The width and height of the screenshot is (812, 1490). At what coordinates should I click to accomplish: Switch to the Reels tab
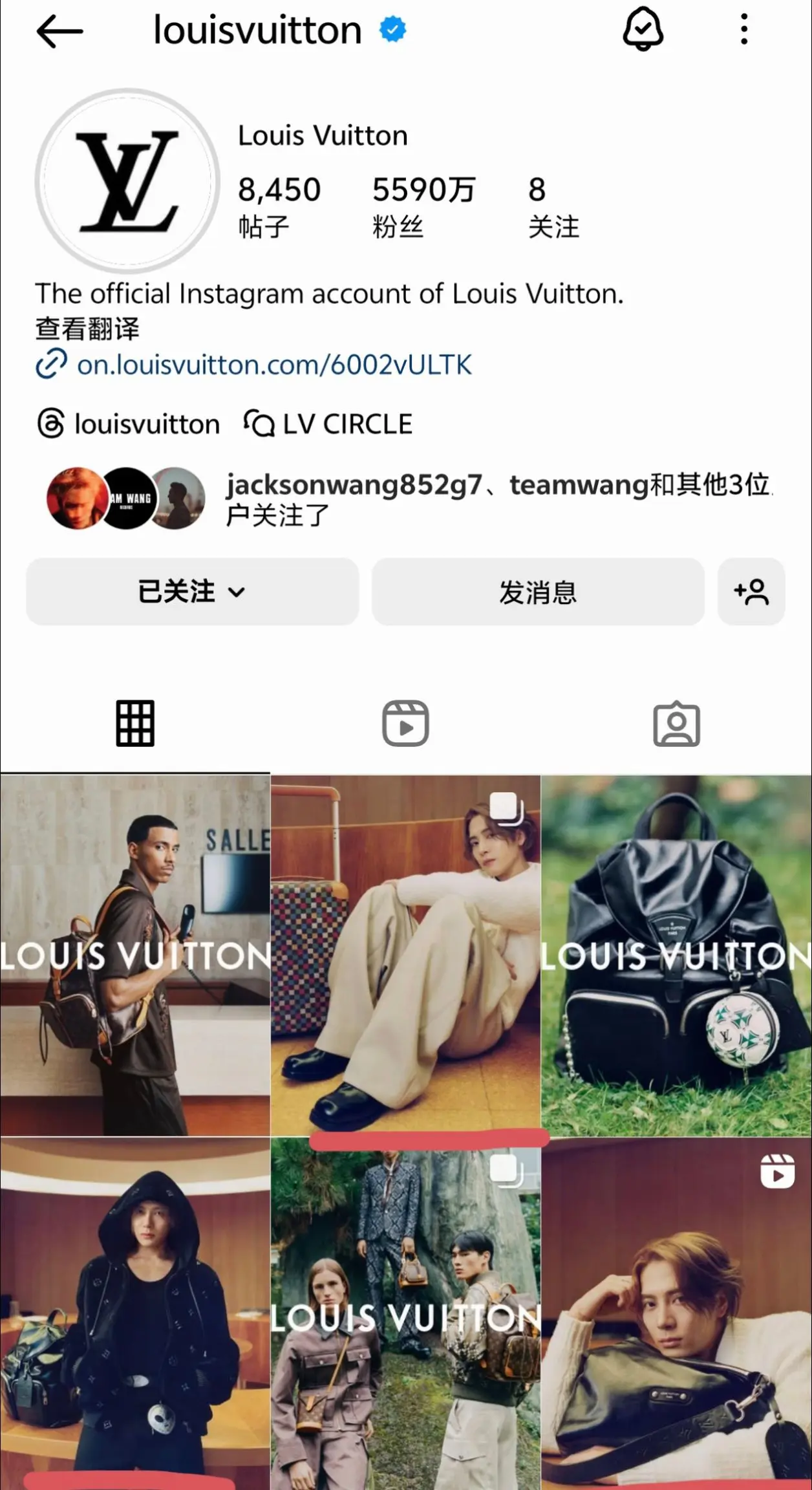pos(406,724)
